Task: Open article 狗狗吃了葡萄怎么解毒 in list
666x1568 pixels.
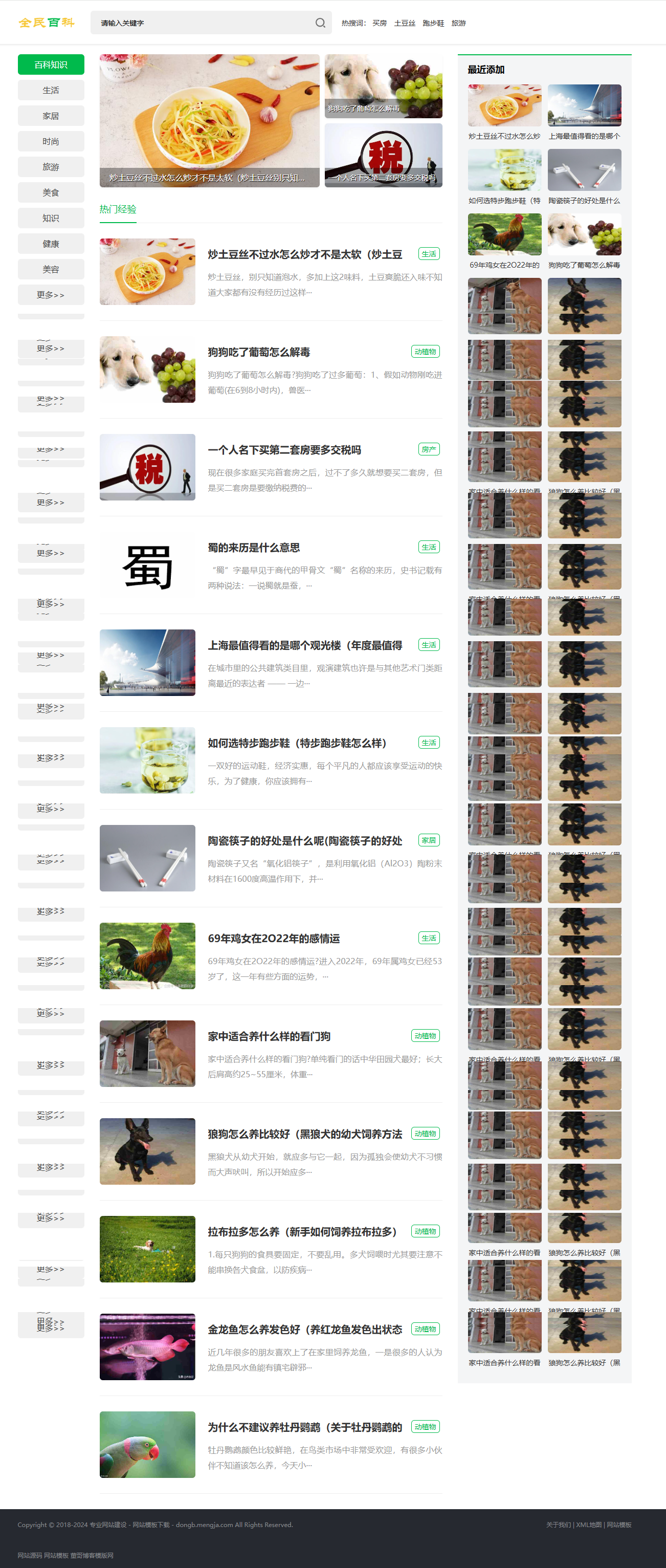Action: tap(259, 352)
